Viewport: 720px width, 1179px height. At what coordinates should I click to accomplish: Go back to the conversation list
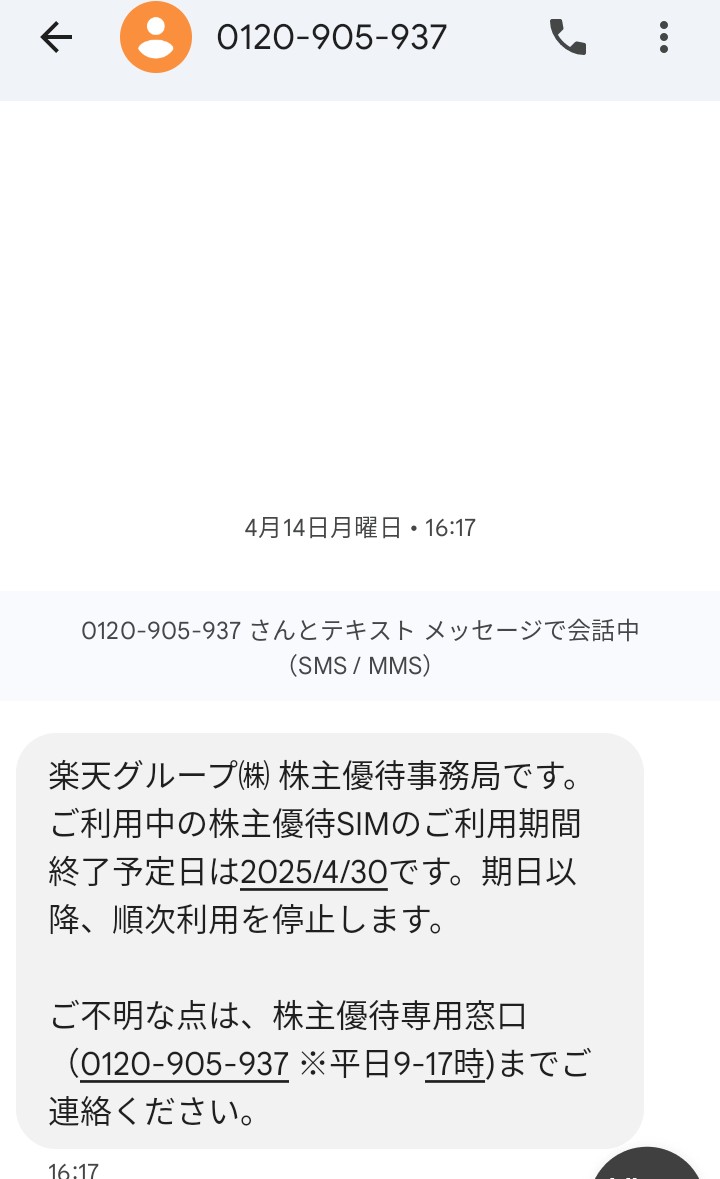[x=56, y=37]
